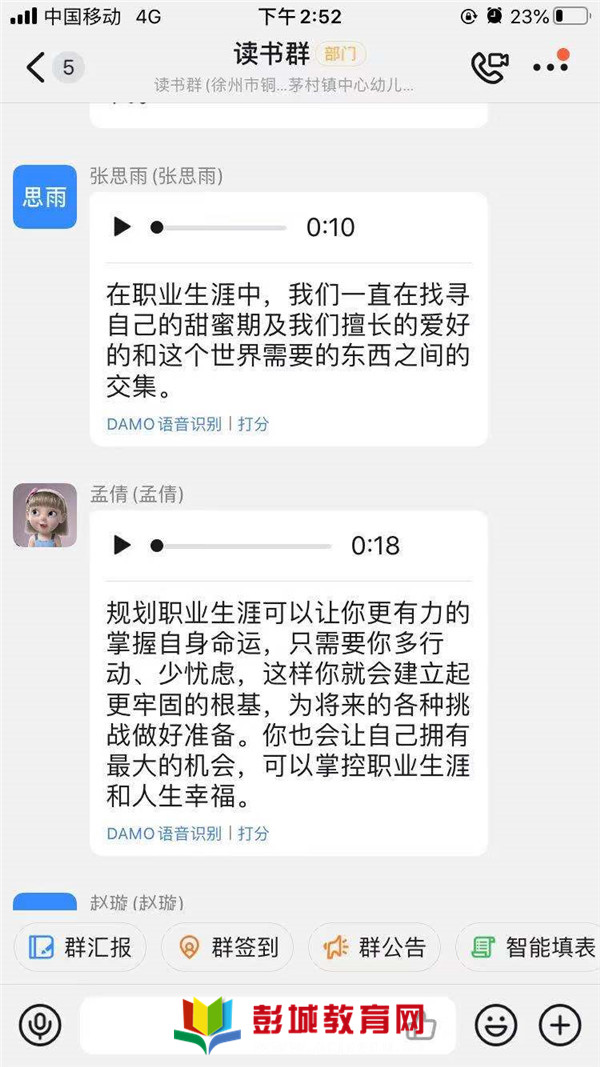Image resolution: width=600 pixels, height=1067 pixels.
Task: Switch to voice input with the microphone
Action: [40, 1024]
